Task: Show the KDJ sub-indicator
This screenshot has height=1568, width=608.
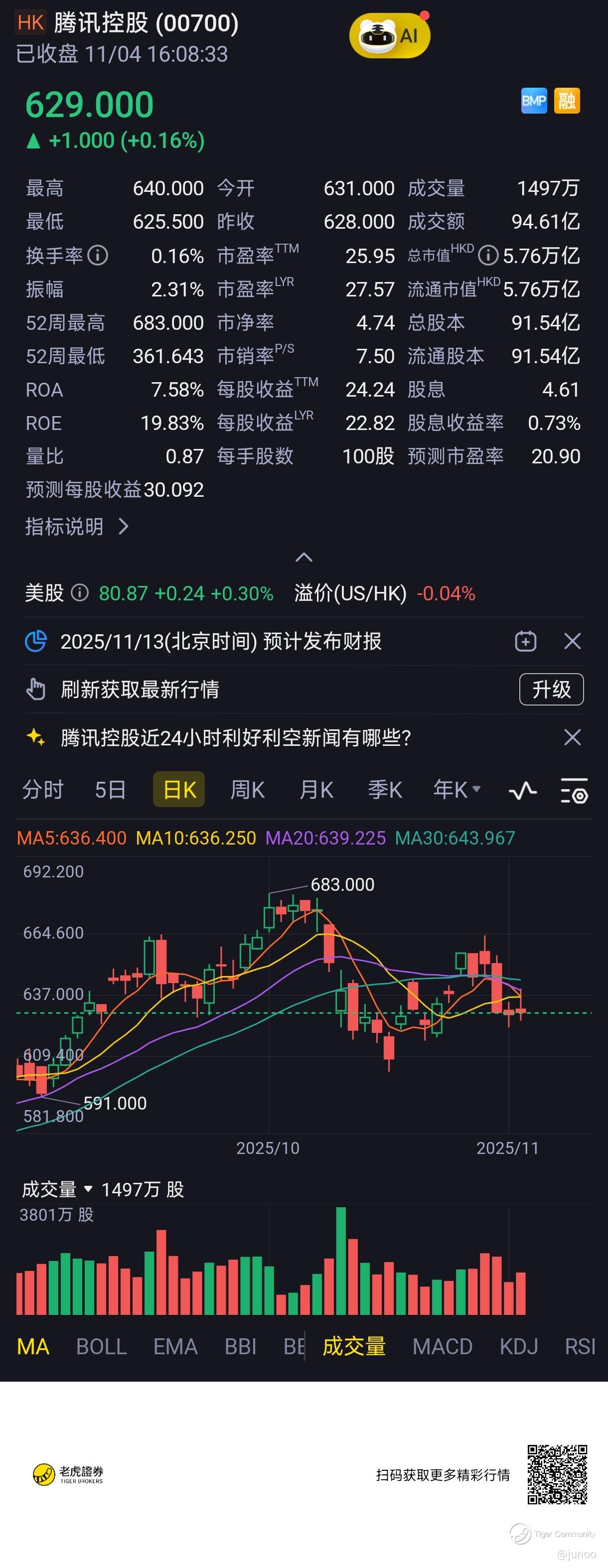Action: pyautogui.click(x=518, y=1346)
